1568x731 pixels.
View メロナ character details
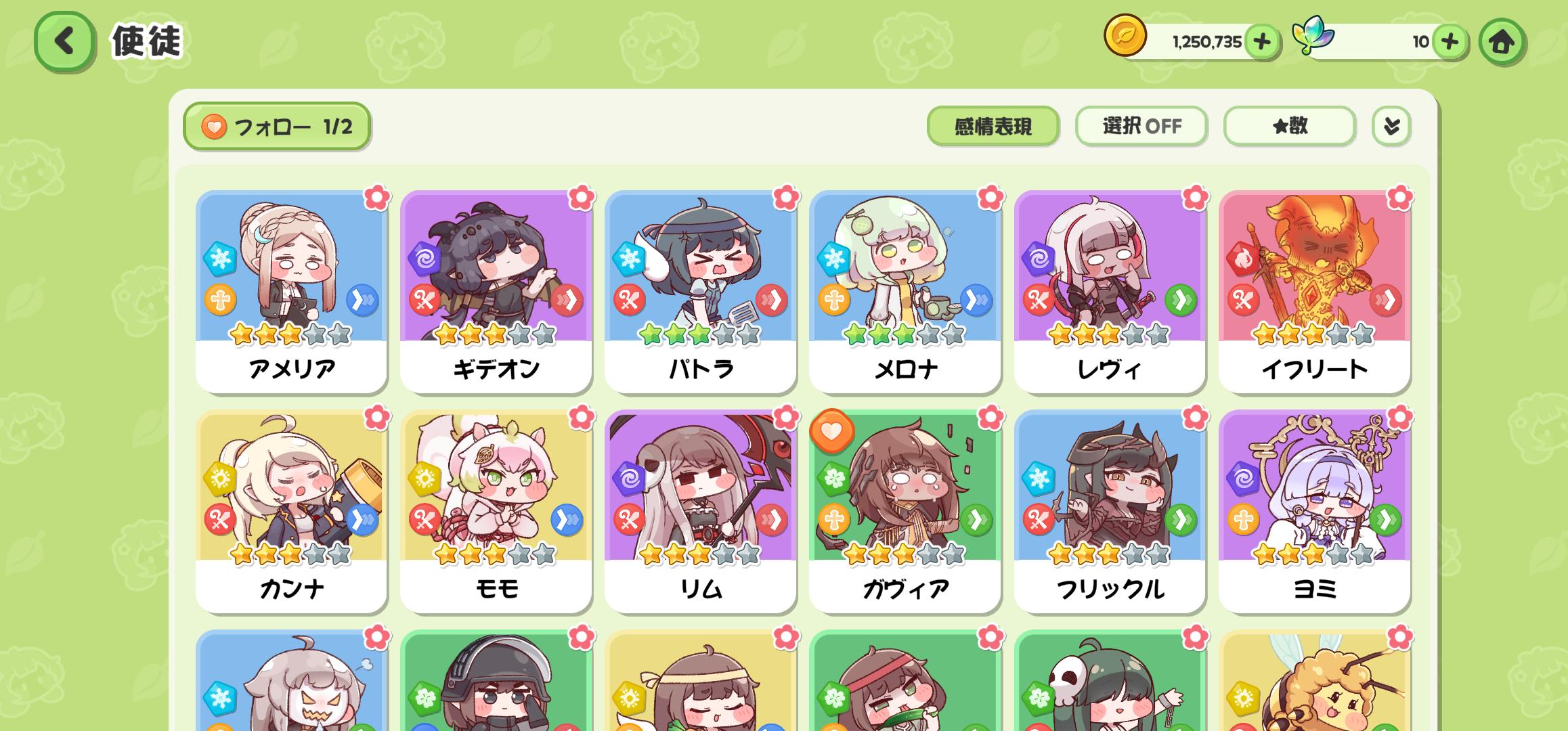pyautogui.click(x=905, y=291)
